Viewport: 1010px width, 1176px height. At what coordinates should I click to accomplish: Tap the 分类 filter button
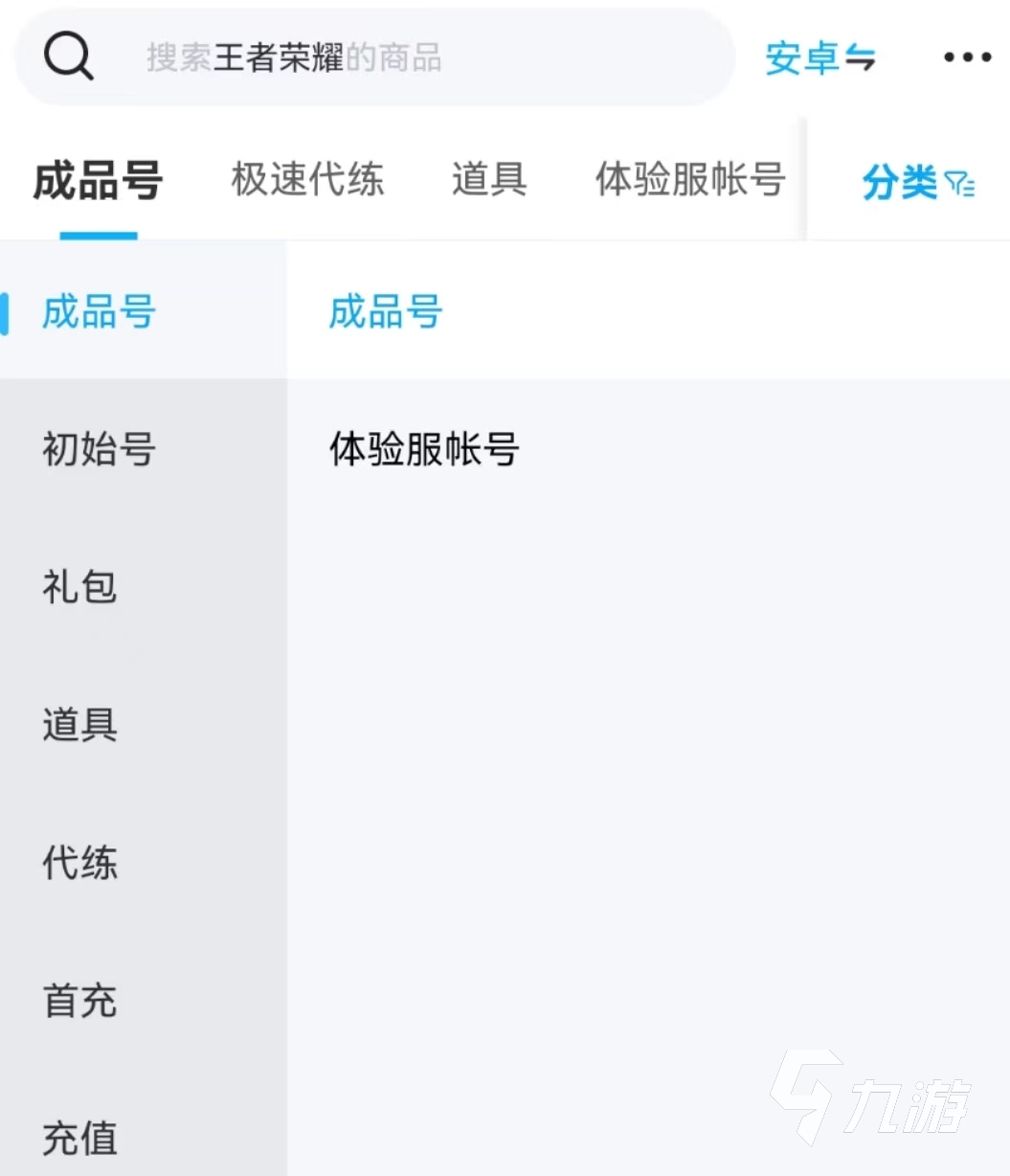[916, 181]
